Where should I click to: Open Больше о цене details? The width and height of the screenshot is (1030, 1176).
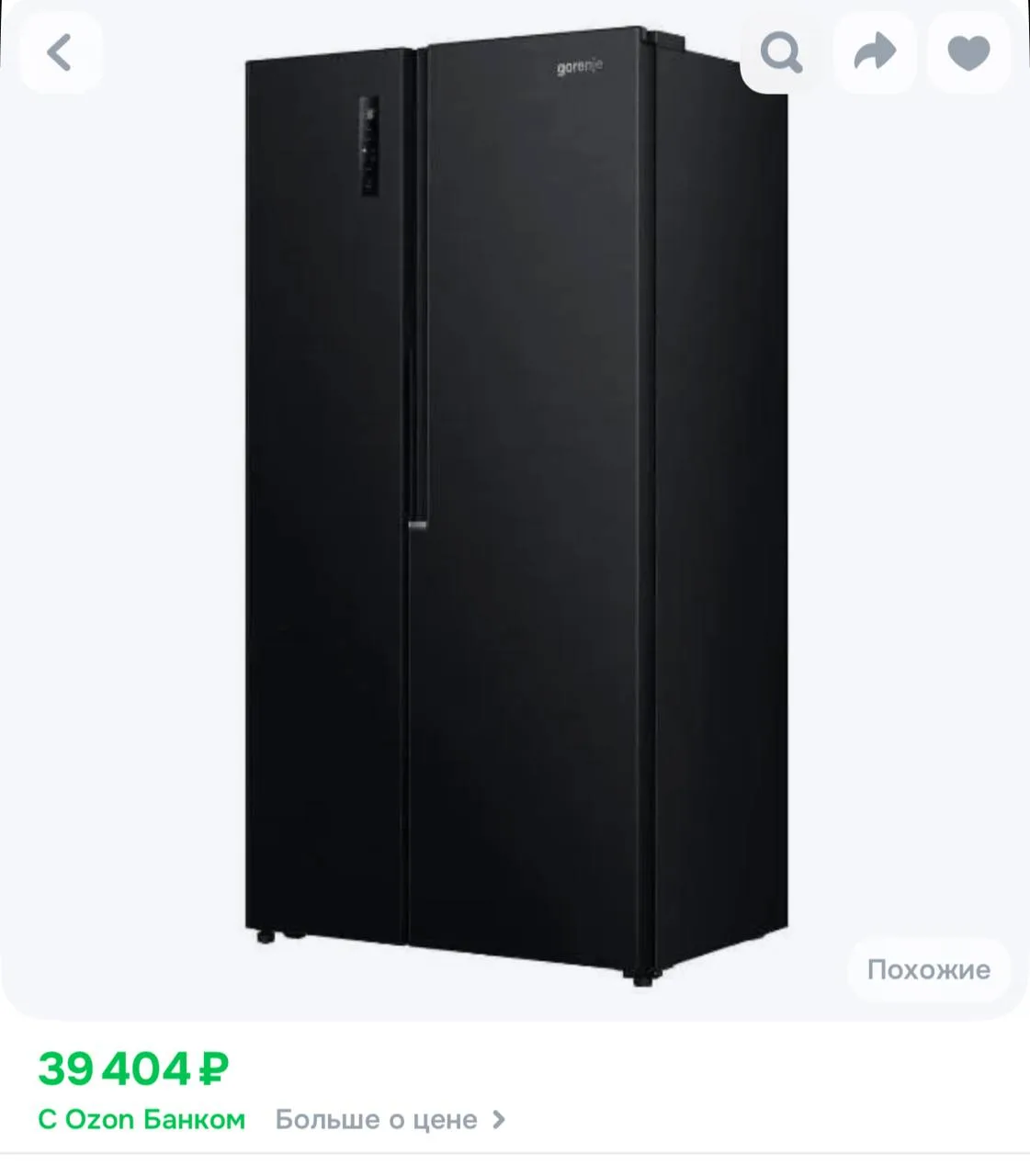click(x=390, y=1120)
